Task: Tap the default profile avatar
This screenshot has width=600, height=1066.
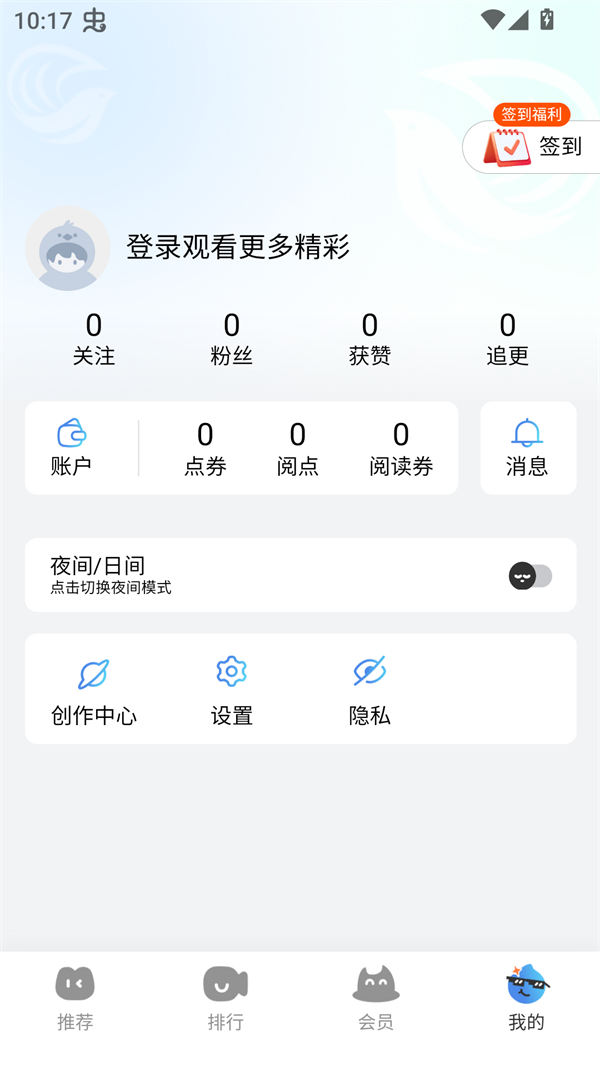Action: 68,249
